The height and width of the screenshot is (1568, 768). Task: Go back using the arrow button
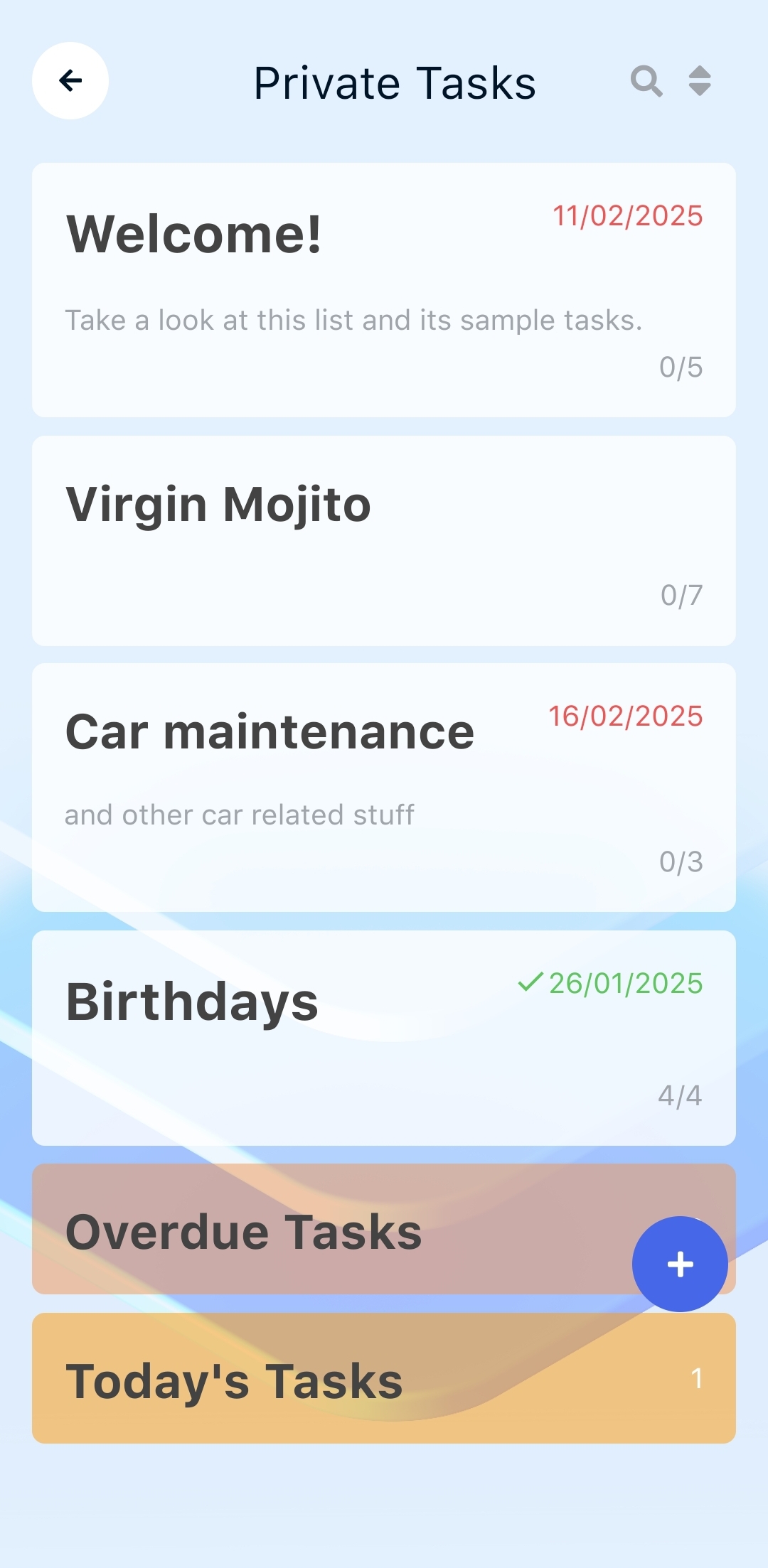(x=70, y=80)
